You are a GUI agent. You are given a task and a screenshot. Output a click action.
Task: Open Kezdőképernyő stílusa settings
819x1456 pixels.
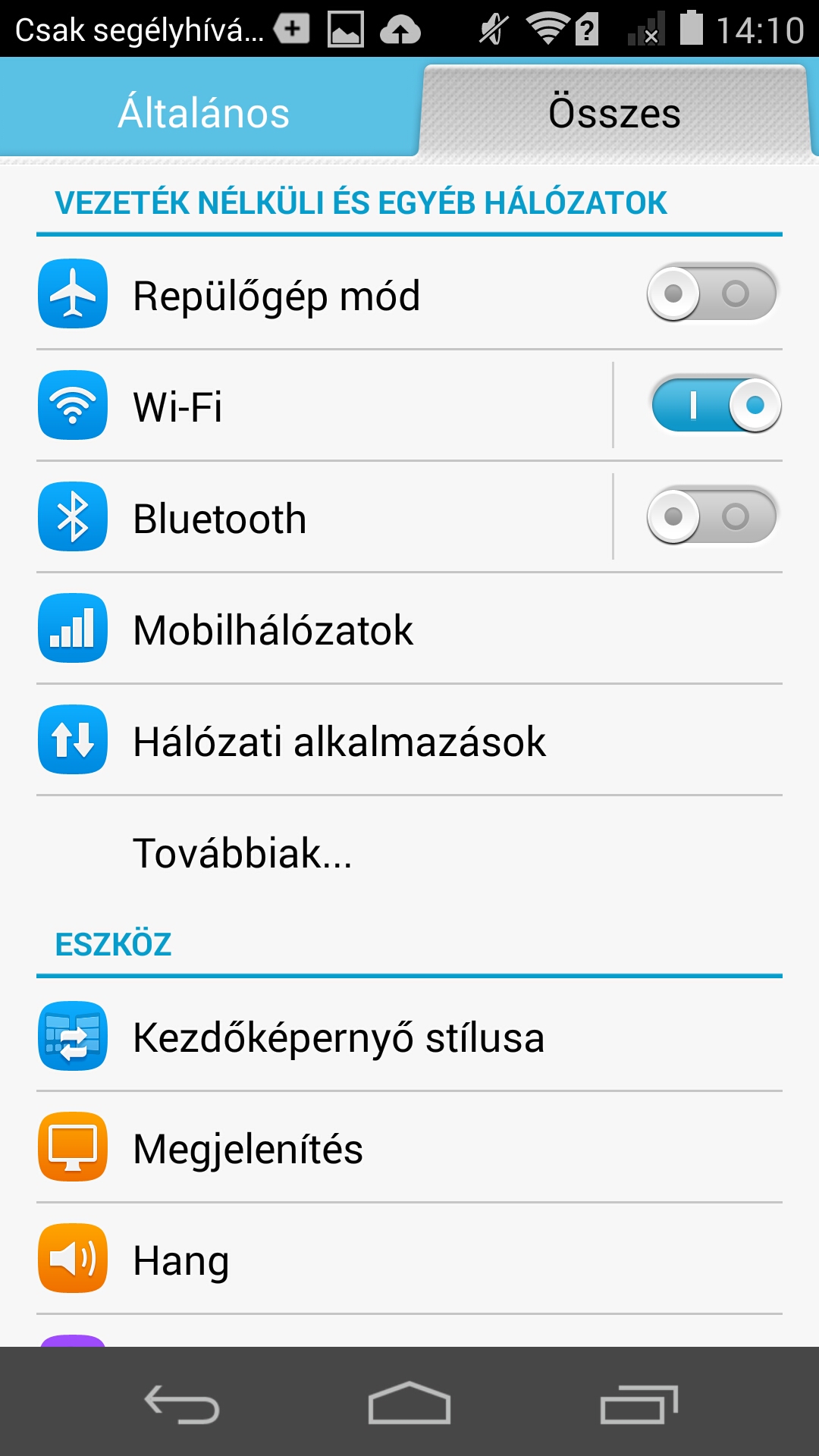tap(409, 1037)
